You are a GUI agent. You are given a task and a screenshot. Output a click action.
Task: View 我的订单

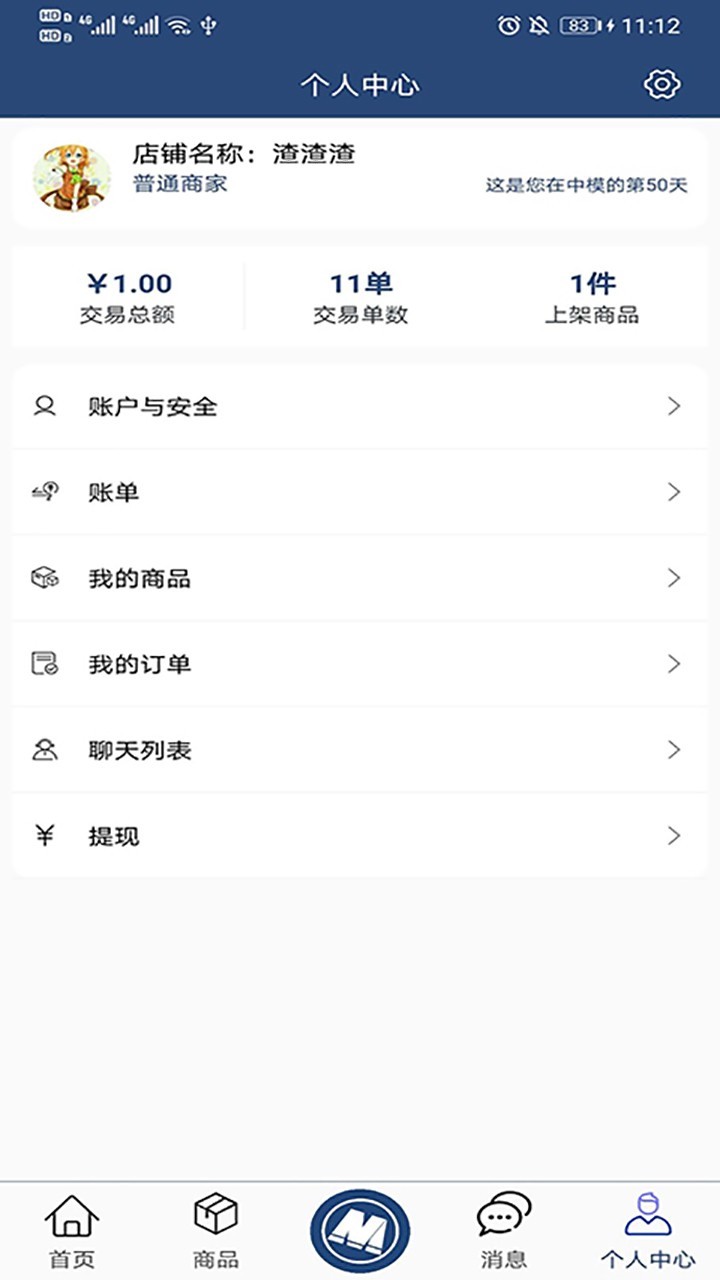pyautogui.click(x=360, y=664)
